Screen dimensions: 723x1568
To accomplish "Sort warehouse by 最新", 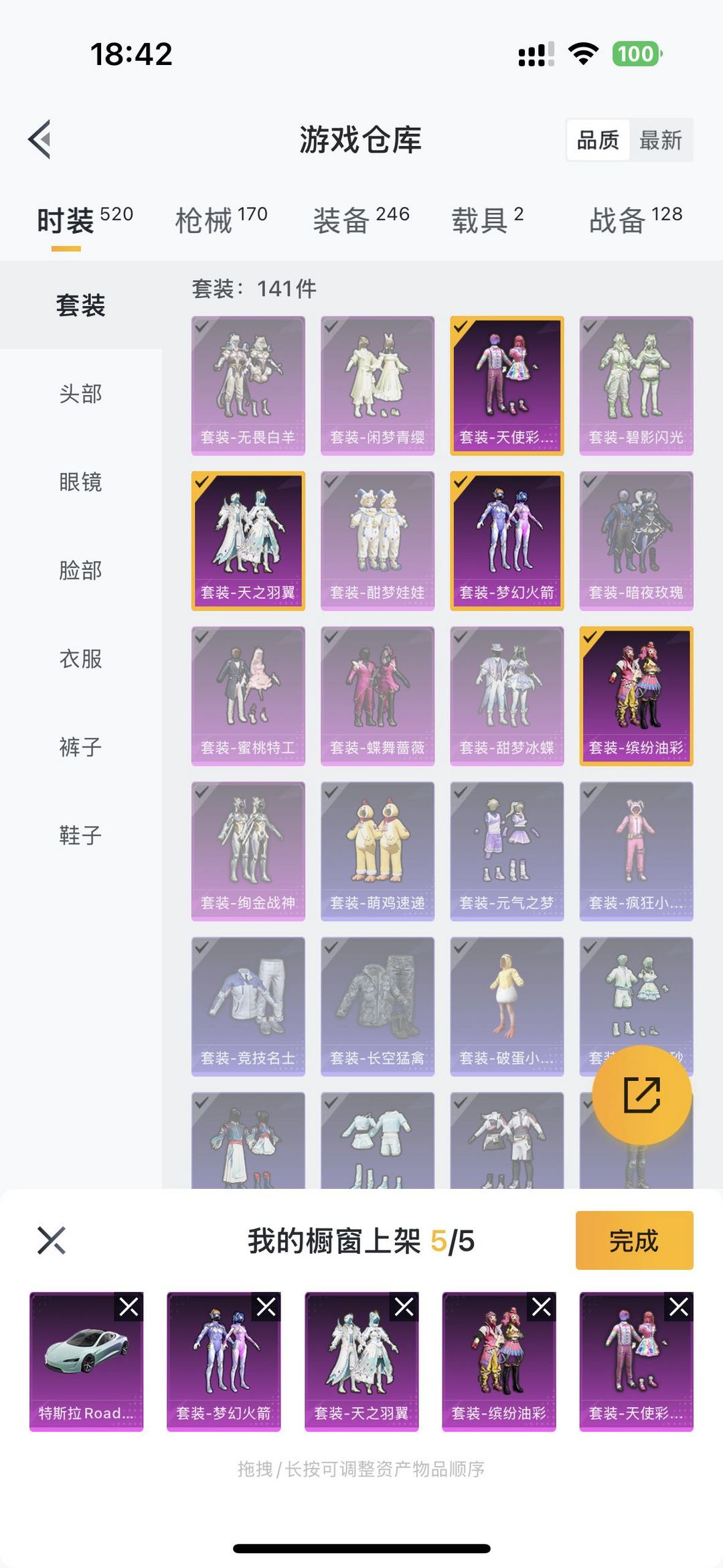I will pos(660,140).
